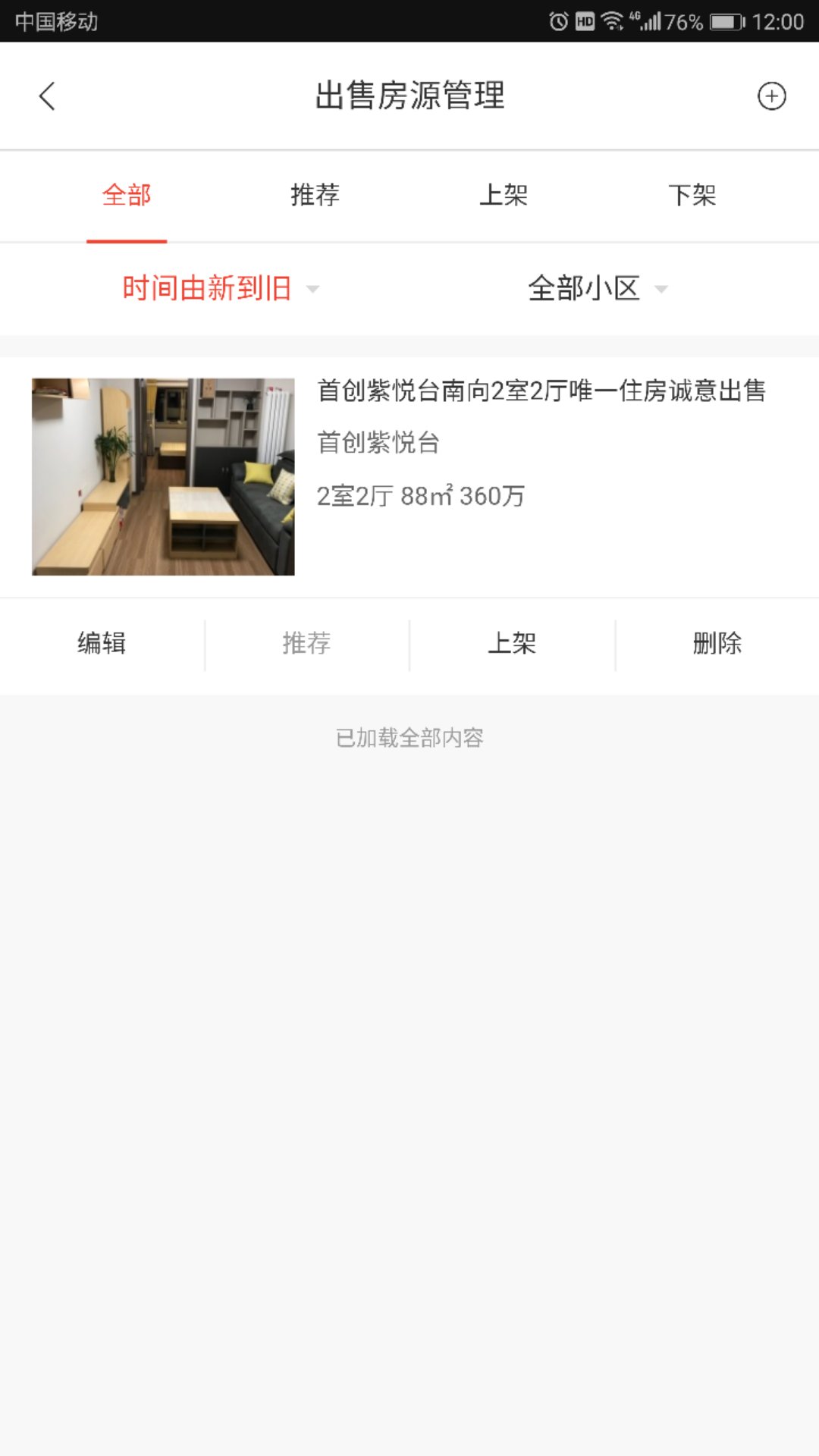819x1456 pixels.
Task: Click the plus icon to add new listing
Action: click(772, 96)
